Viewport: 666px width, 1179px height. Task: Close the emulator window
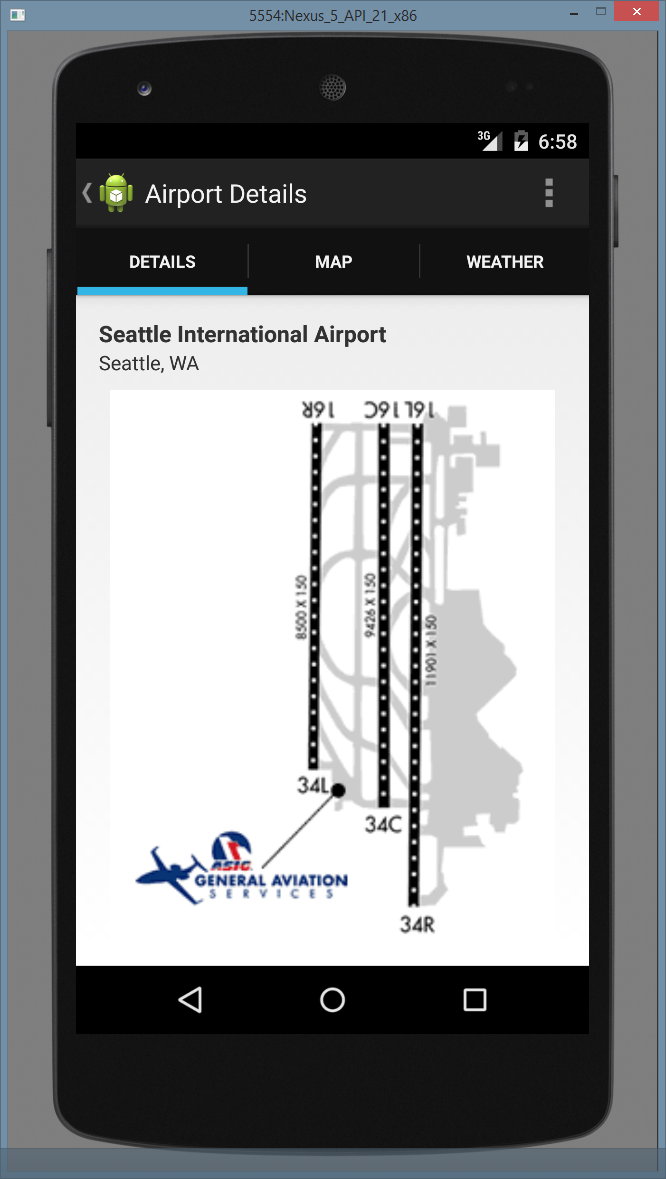click(637, 11)
